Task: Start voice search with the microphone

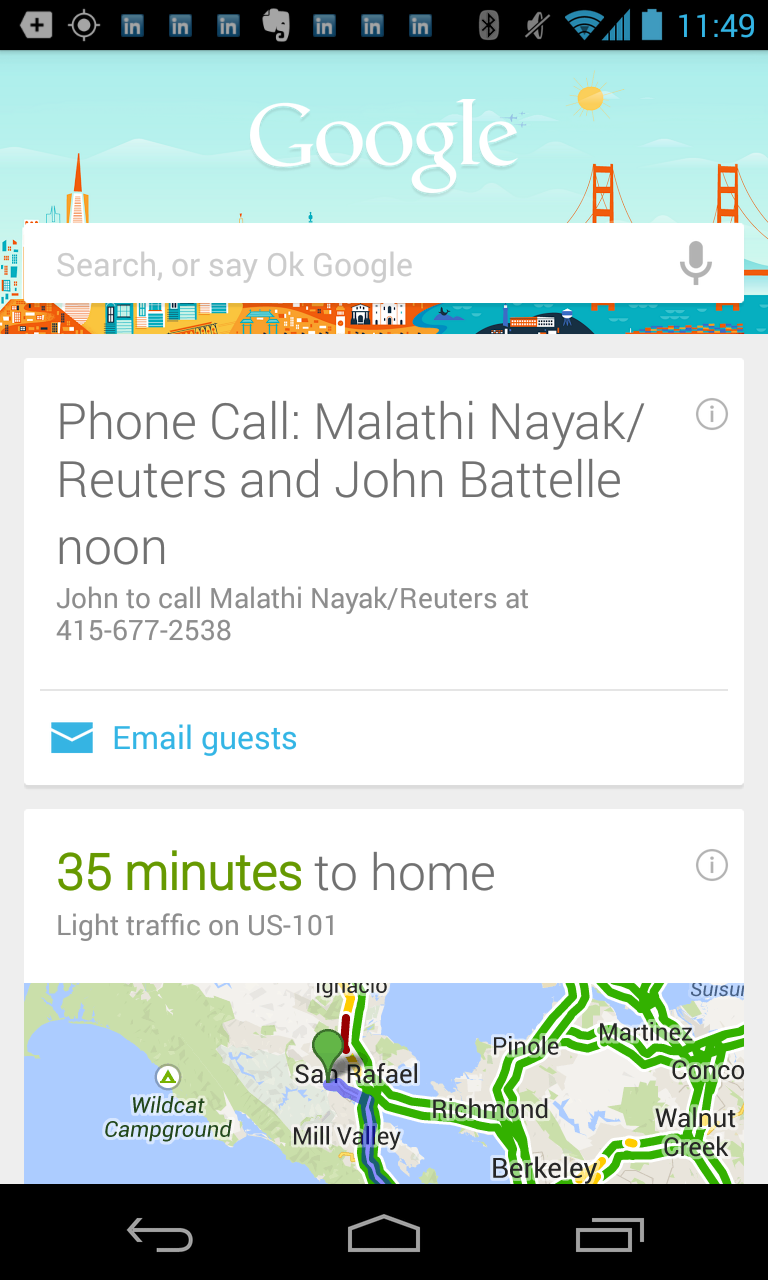Action: coord(696,264)
